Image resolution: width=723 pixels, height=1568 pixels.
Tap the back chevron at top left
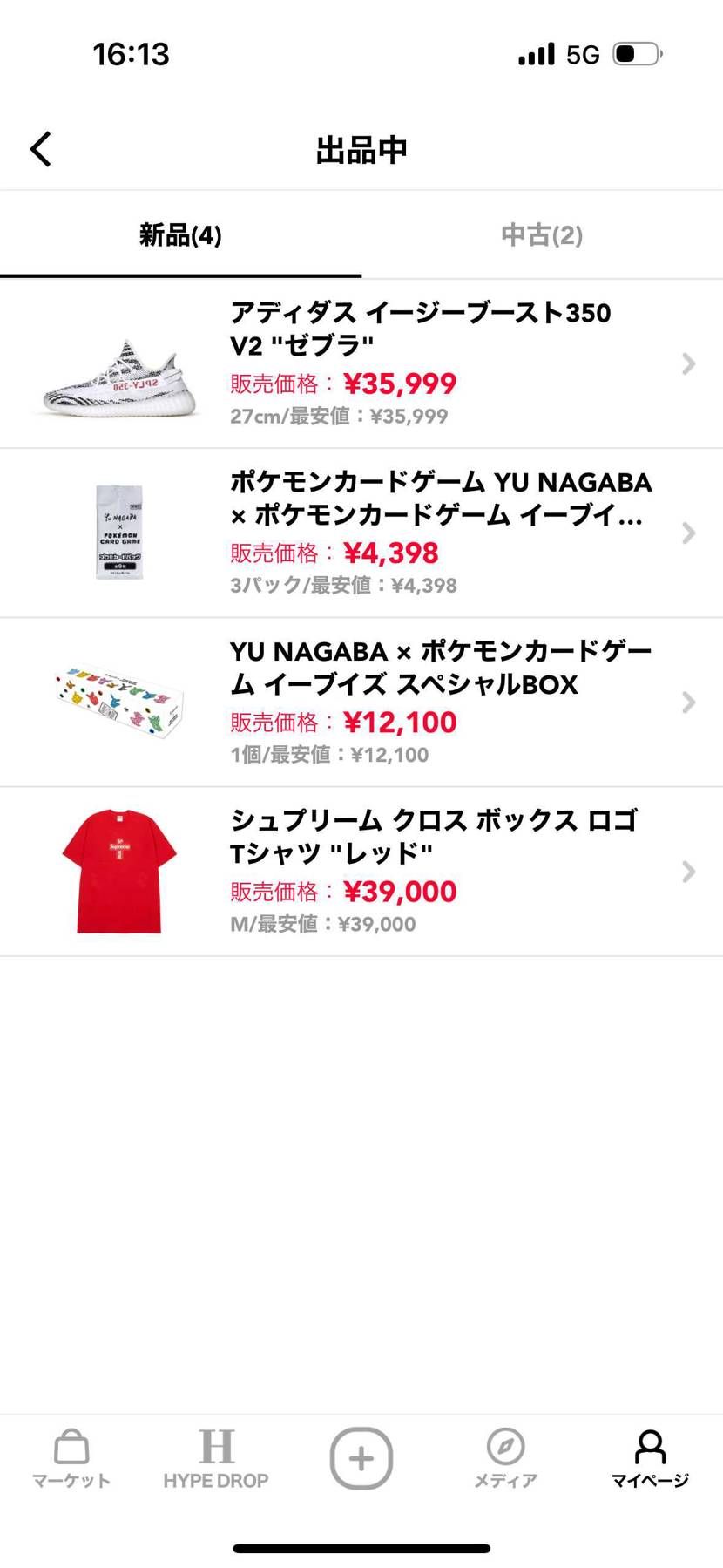click(x=39, y=148)
